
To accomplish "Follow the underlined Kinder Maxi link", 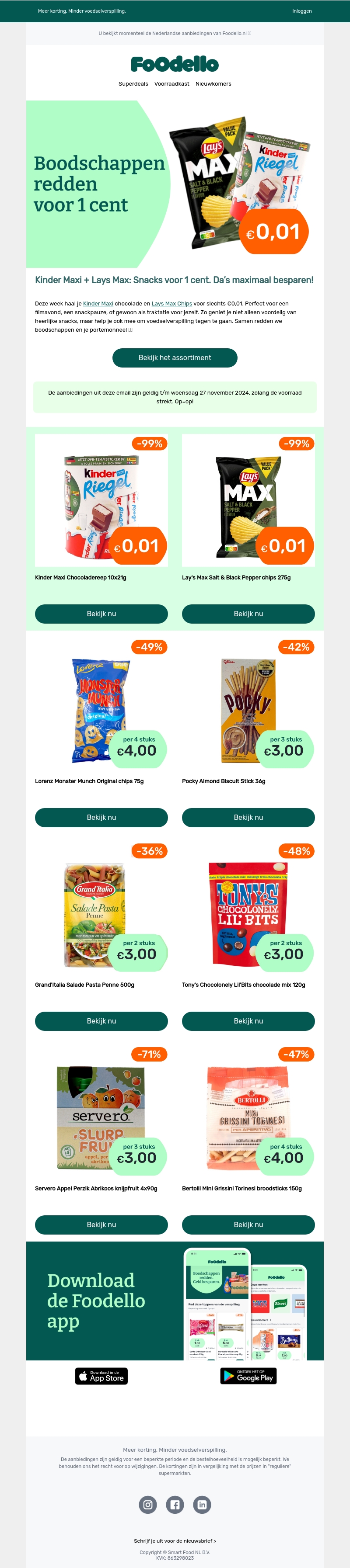I will pos(98,304).
